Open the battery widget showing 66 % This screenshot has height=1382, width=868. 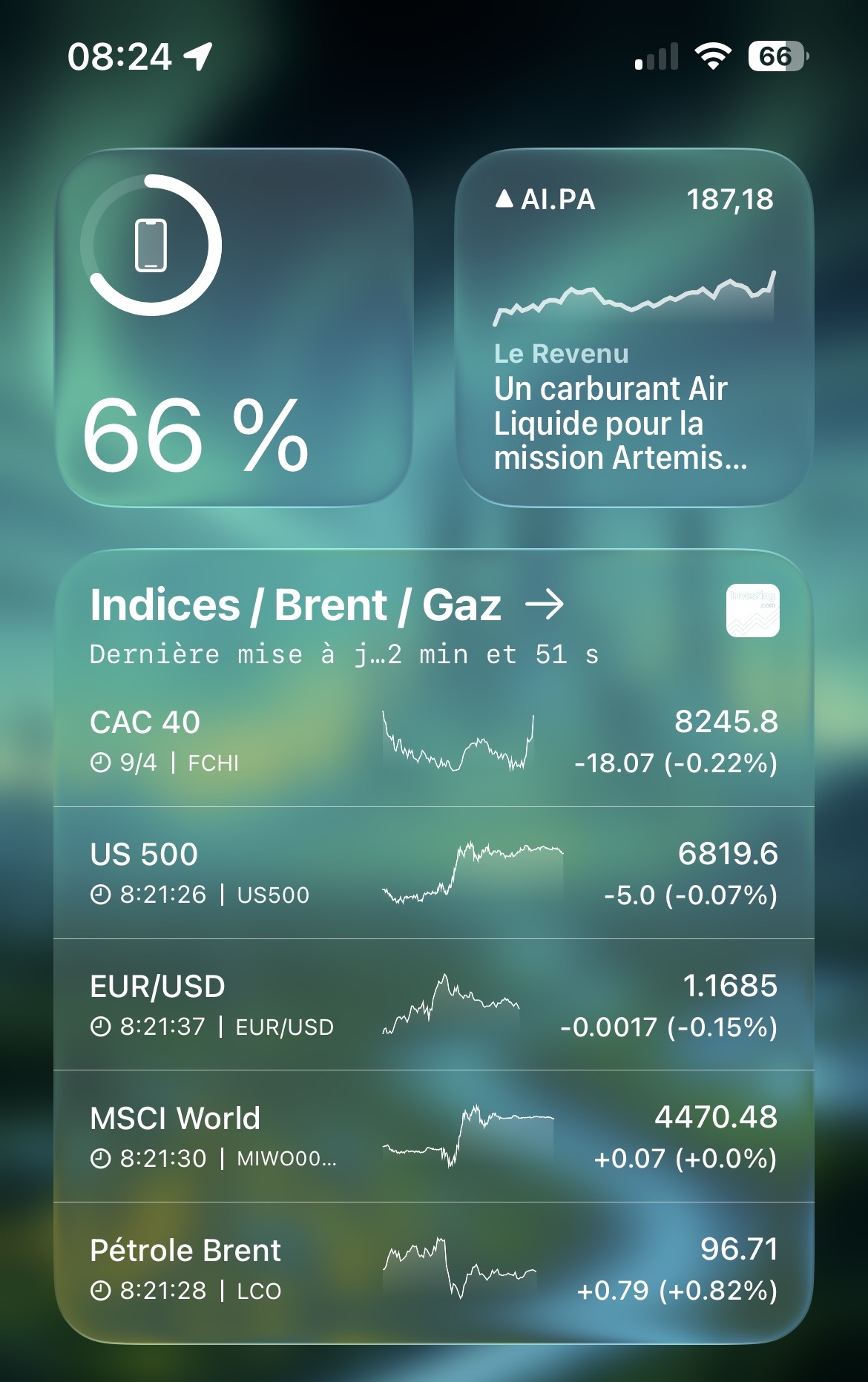(x=234, y=328)
